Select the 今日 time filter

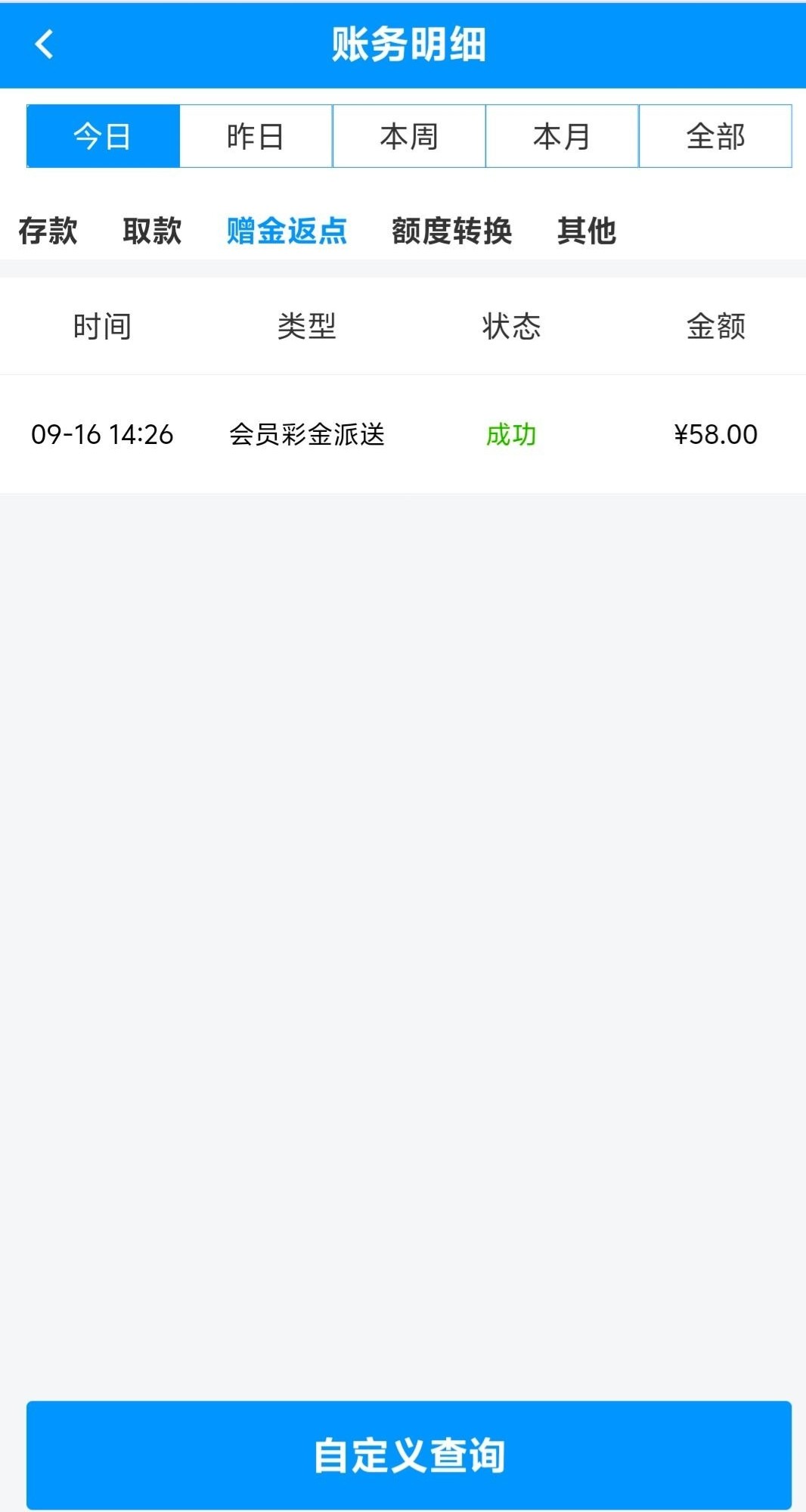point(104,136)
